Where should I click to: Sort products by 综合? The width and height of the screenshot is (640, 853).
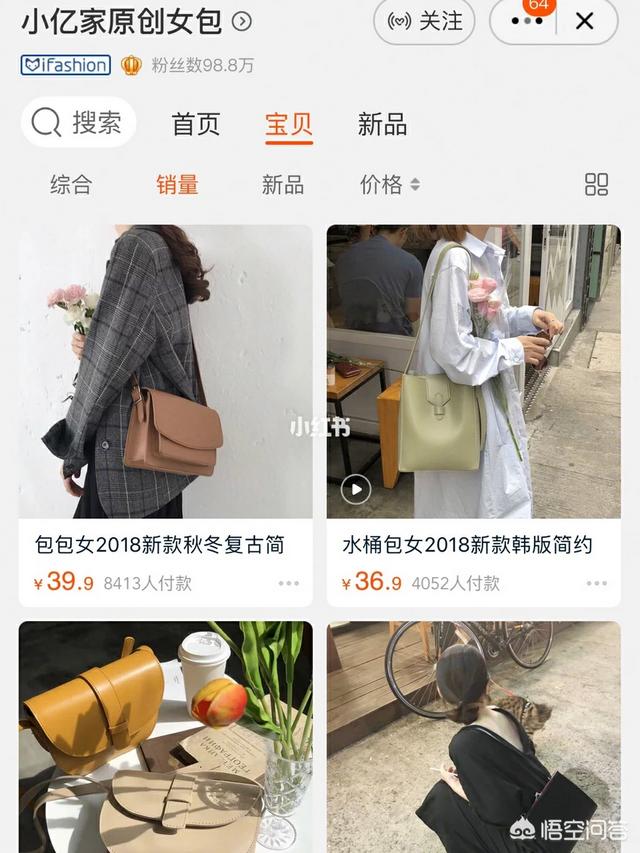coord(71,184)
